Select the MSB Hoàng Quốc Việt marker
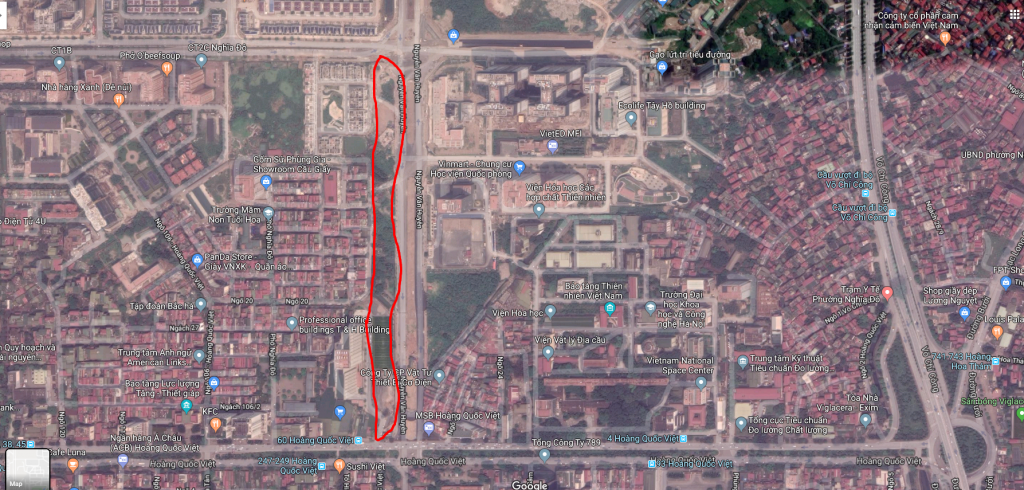 click(x=427, y=429)
